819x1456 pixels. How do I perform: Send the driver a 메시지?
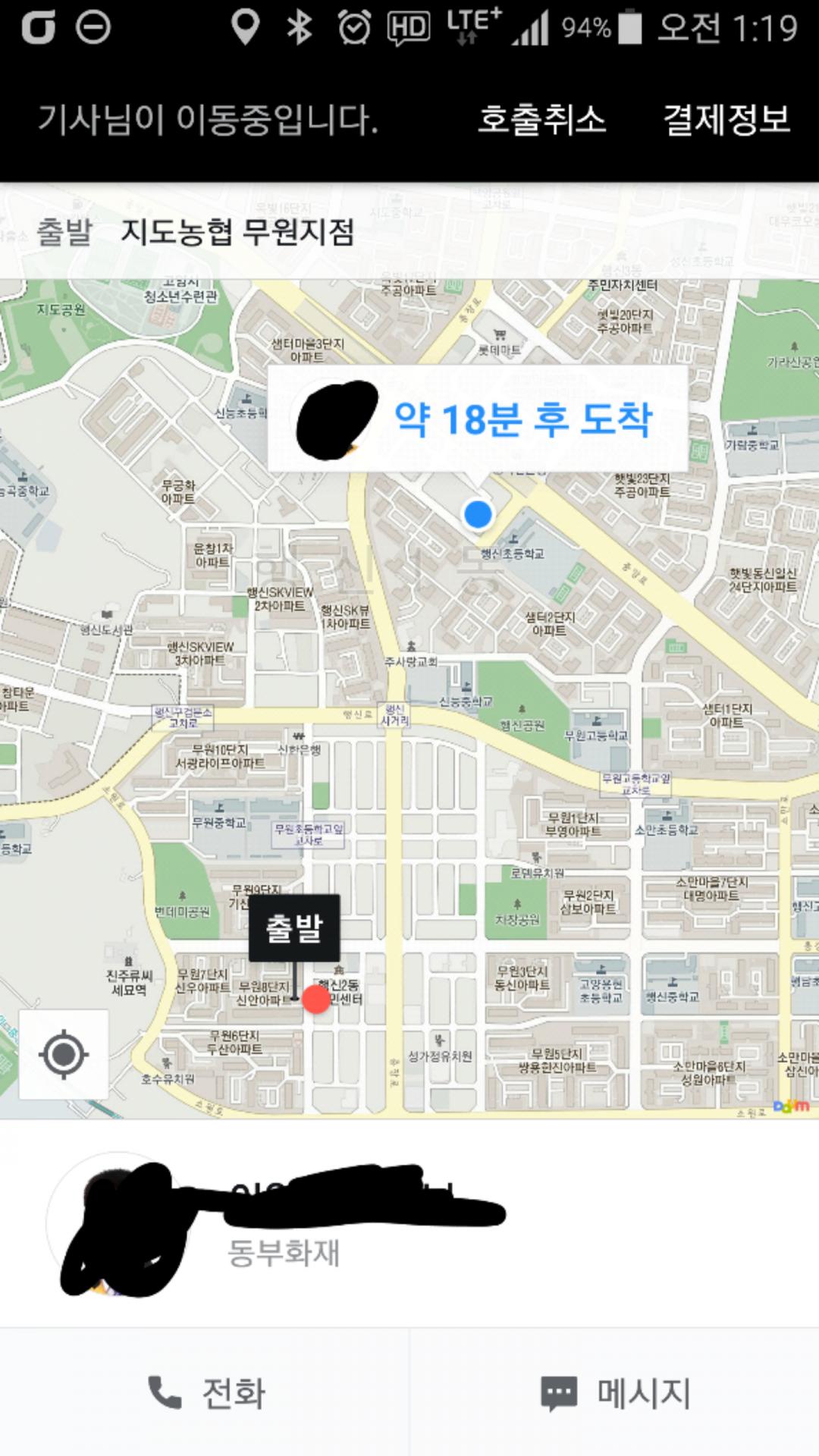[615, 1392]
